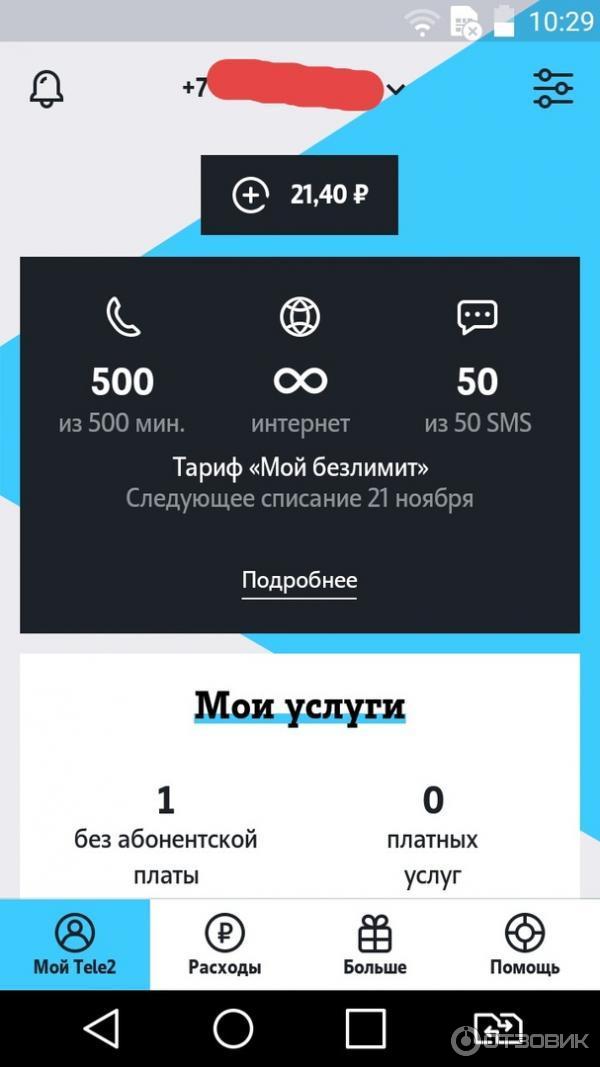Screen dimensions: 600x1067
Task: Switch to the Расходы tab
Action: (225, 945)
